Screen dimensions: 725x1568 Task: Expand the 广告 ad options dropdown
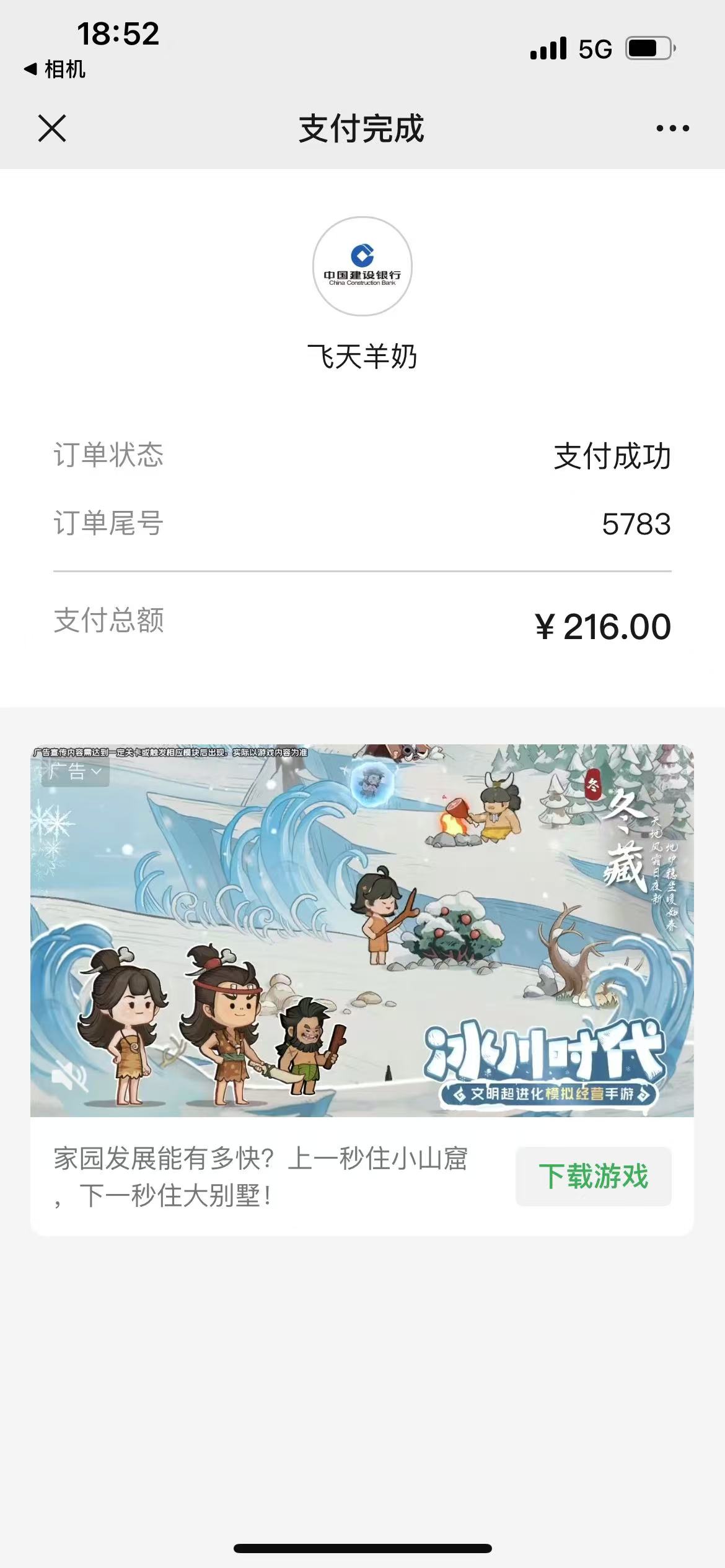point(75,772)
